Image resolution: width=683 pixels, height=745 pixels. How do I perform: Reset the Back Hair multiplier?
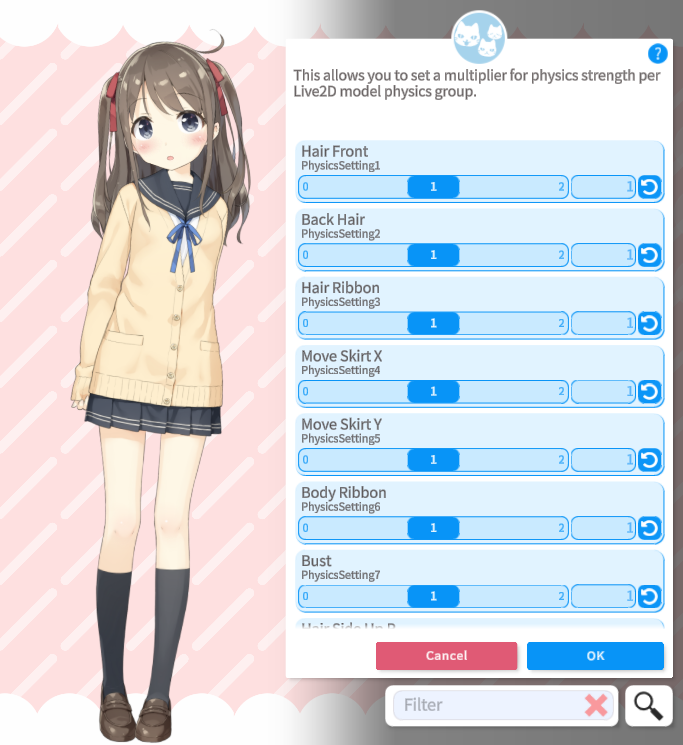[649, 255]
